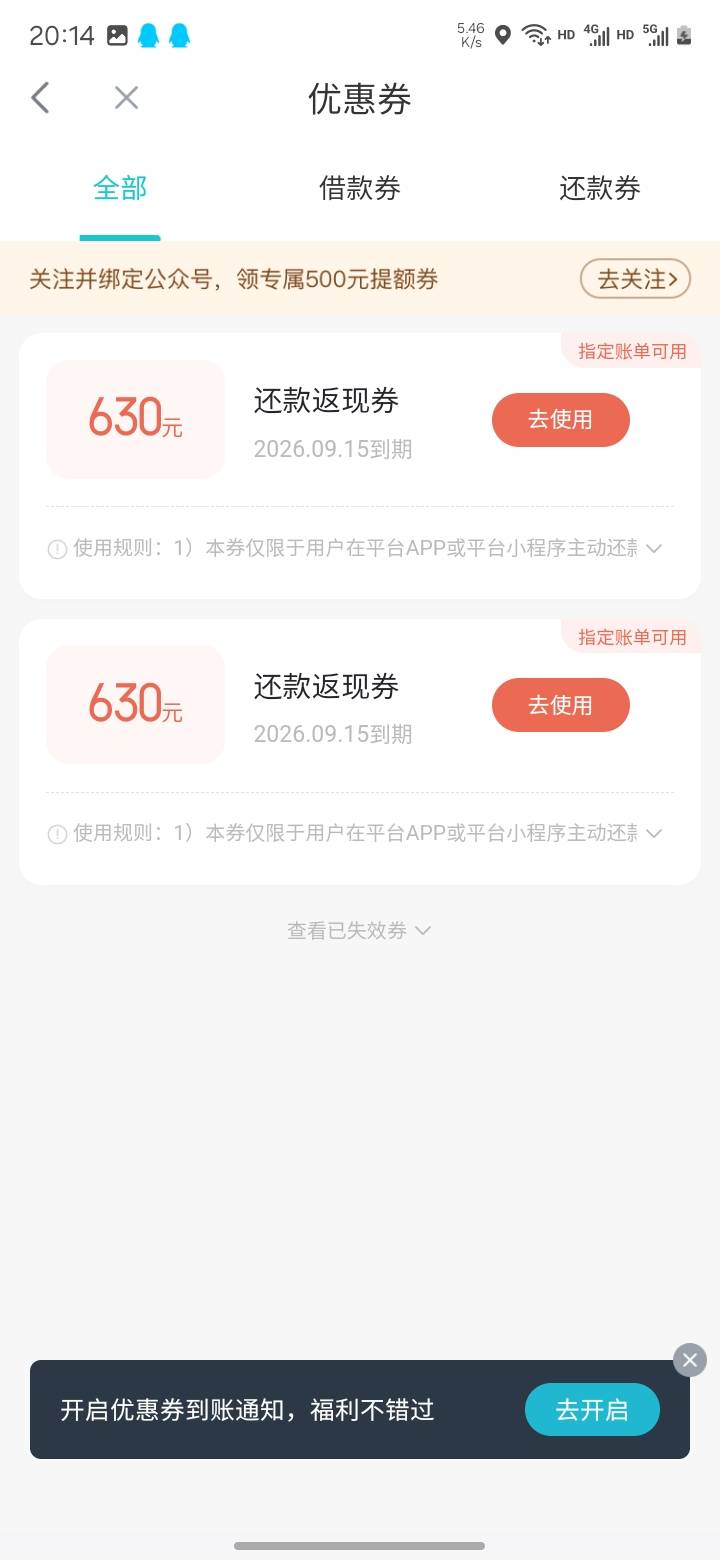The height and width of the screenshot is (1560, 720).
Task: Dismiss the coupon notification prompt
Action: click(x=690, y=1360)
